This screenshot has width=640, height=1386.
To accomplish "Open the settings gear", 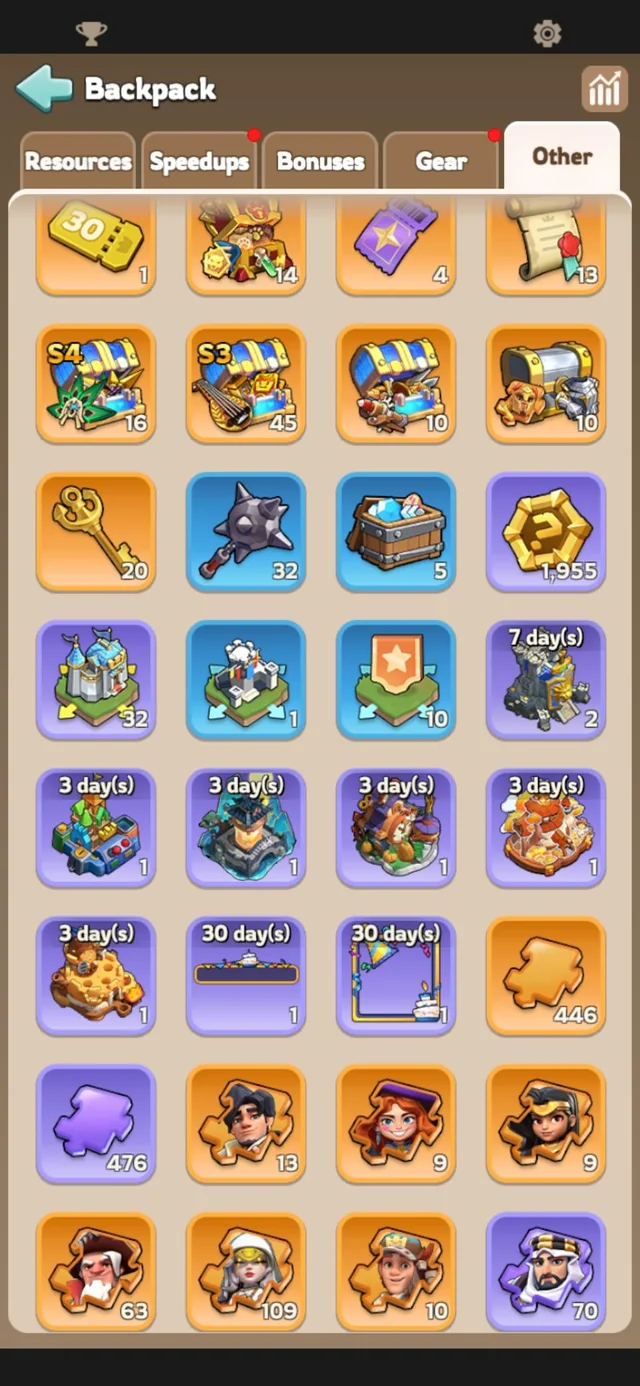I will point(547,34).
